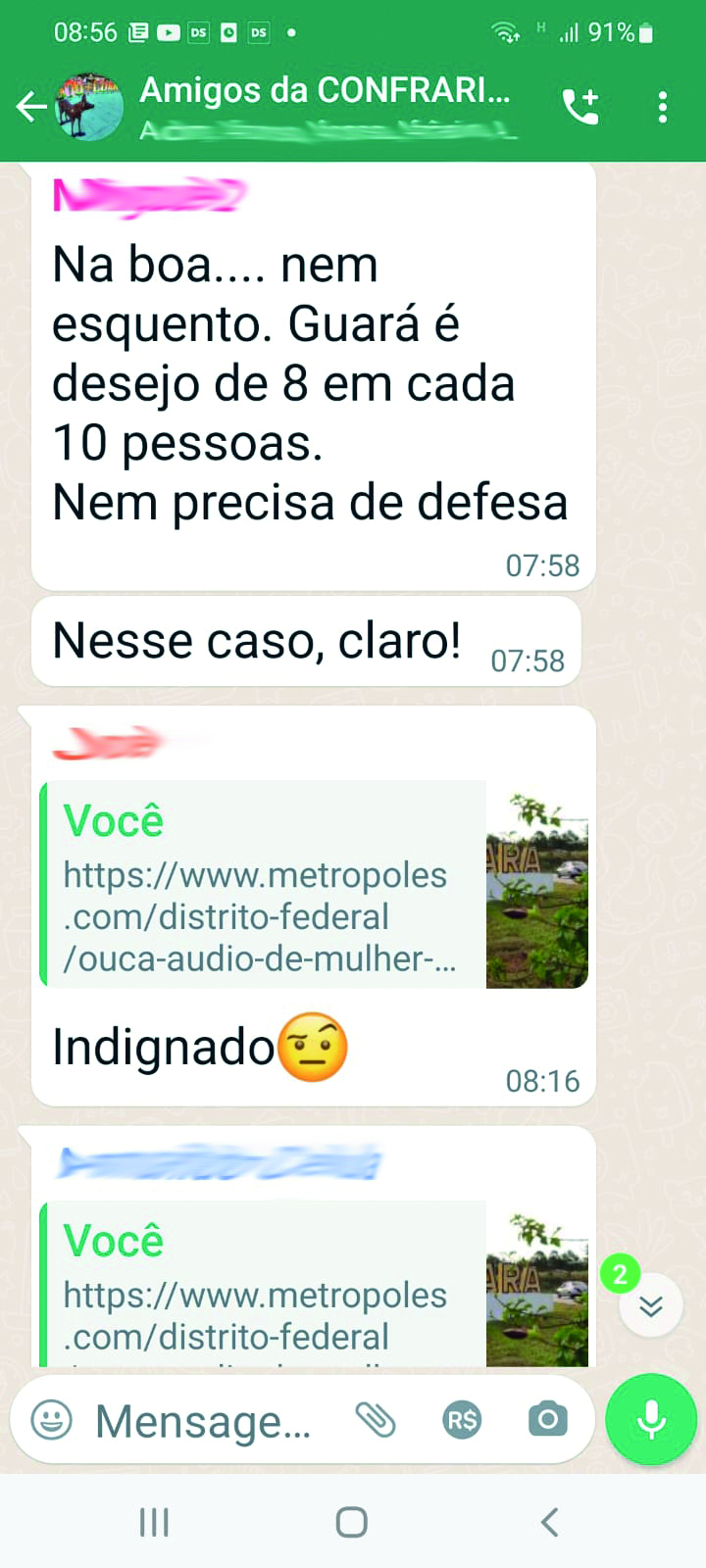Open recent apps from navigation bar
This screenshot has height=1568, width=706.
pos(154,1522)
